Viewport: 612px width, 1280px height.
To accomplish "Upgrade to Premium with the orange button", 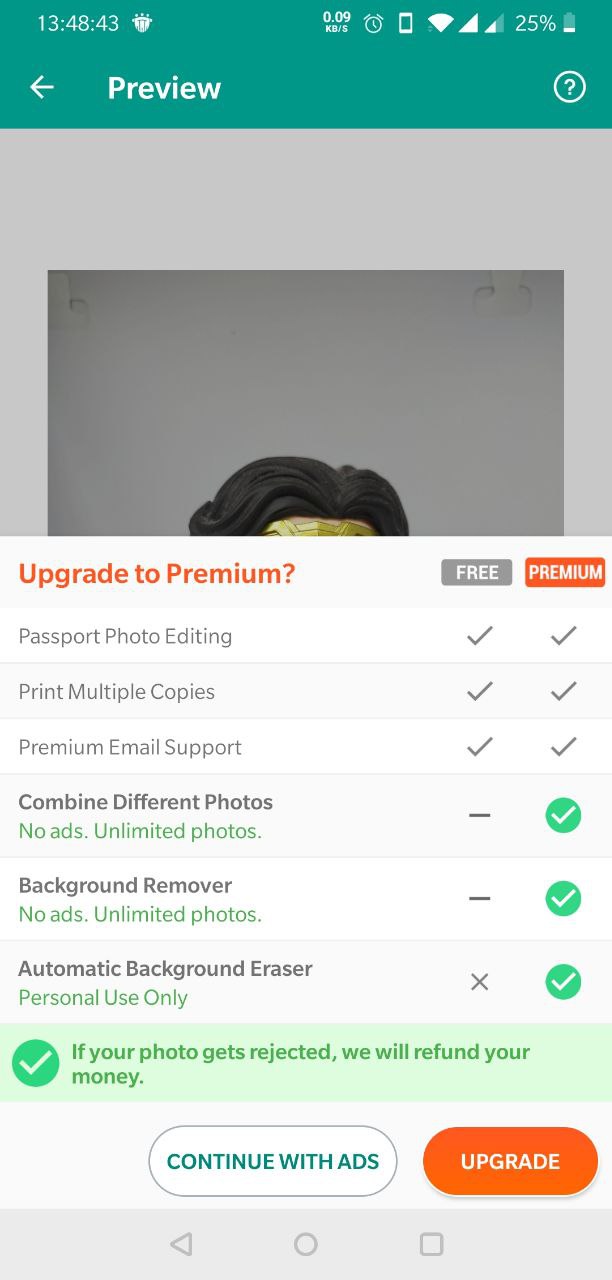I will (510, 1161).
